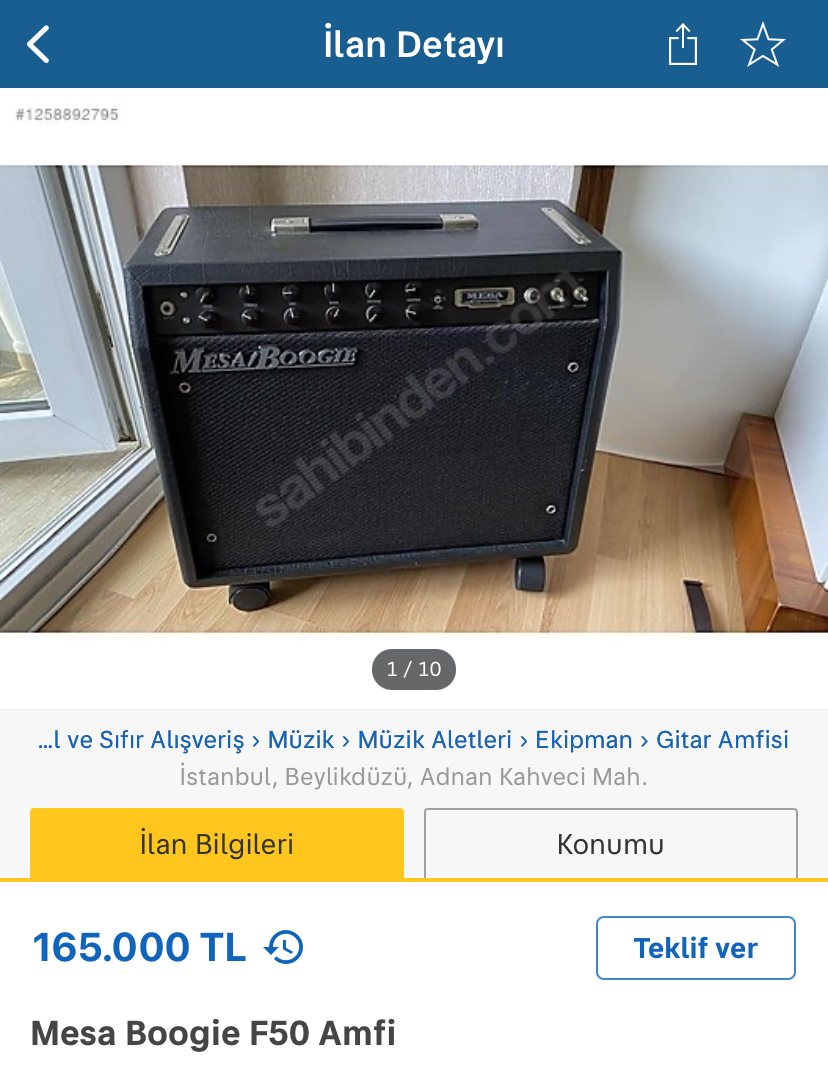This screenshot has height=1066, width=828.
Task: Switch to the İlan Bilgileri tab
Action: pos(217,844)
